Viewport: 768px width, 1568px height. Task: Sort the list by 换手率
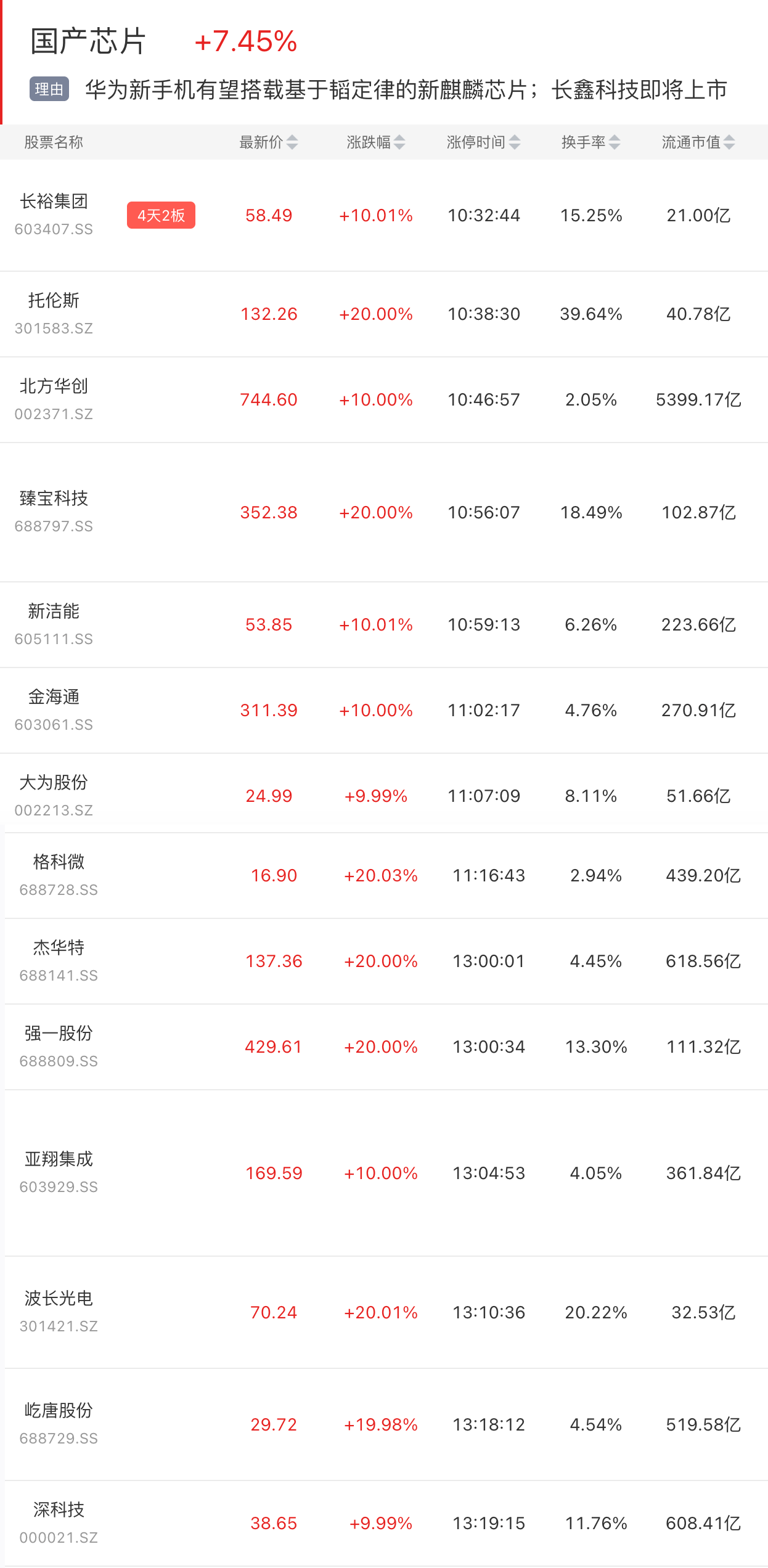[590, 142]
